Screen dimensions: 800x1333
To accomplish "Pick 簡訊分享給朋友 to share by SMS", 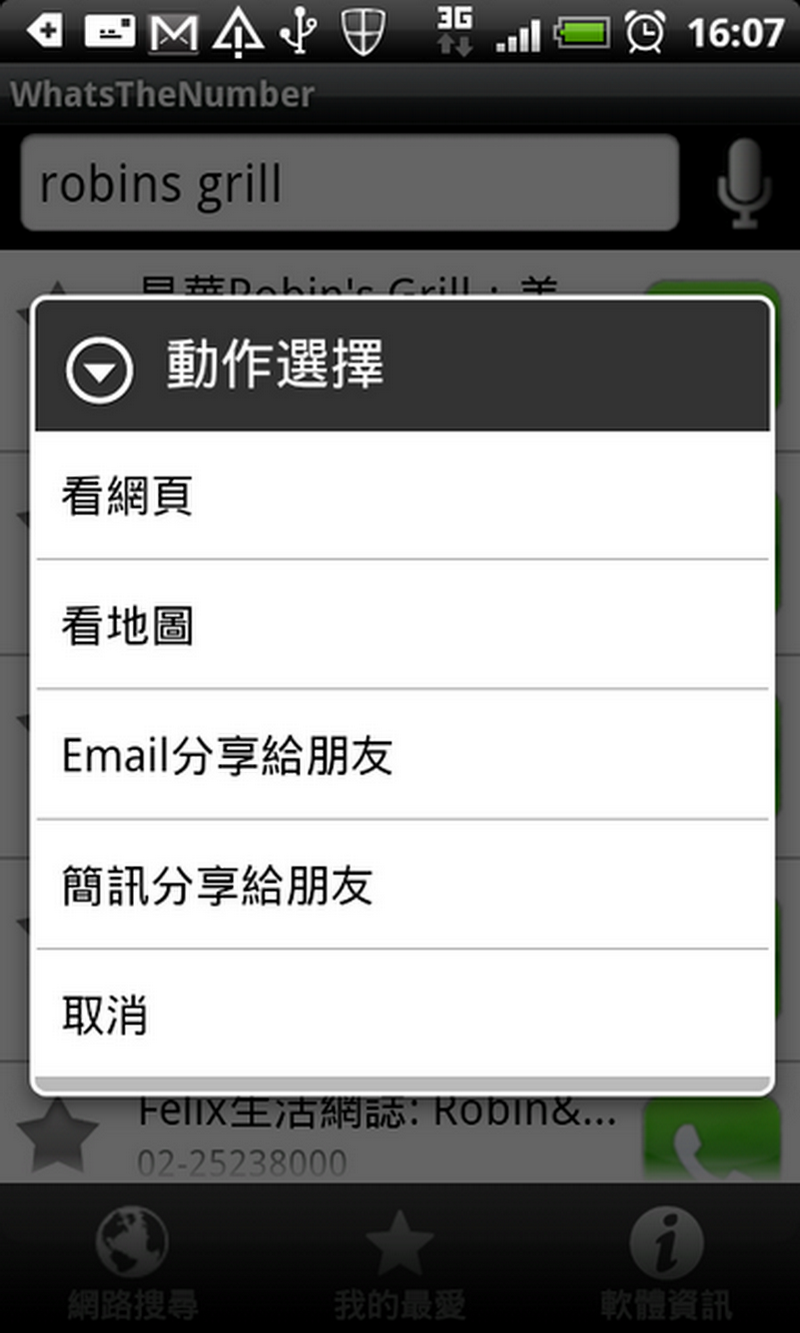I will 402,885.
